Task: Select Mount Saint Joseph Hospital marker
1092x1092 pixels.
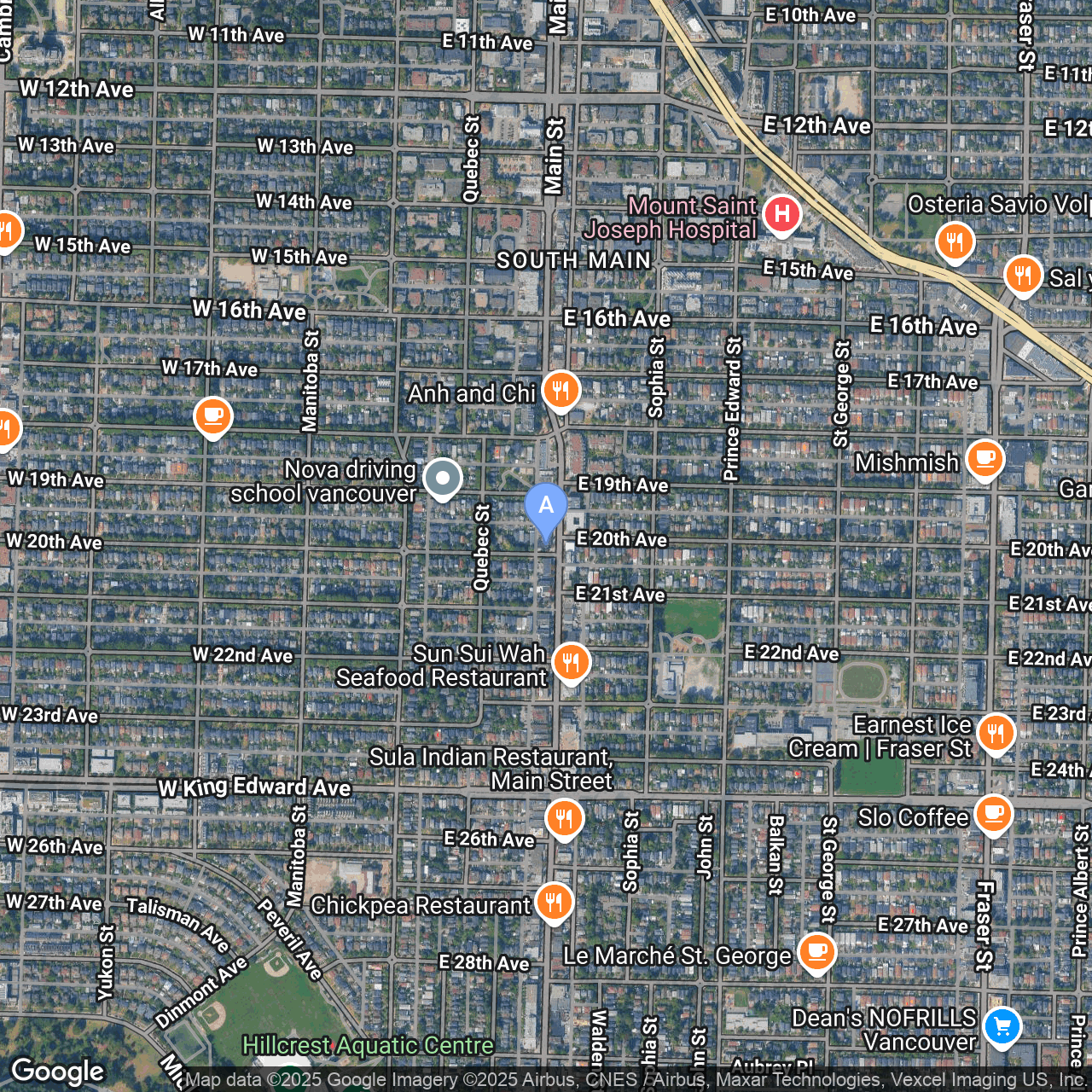Action: coord(781,213)
